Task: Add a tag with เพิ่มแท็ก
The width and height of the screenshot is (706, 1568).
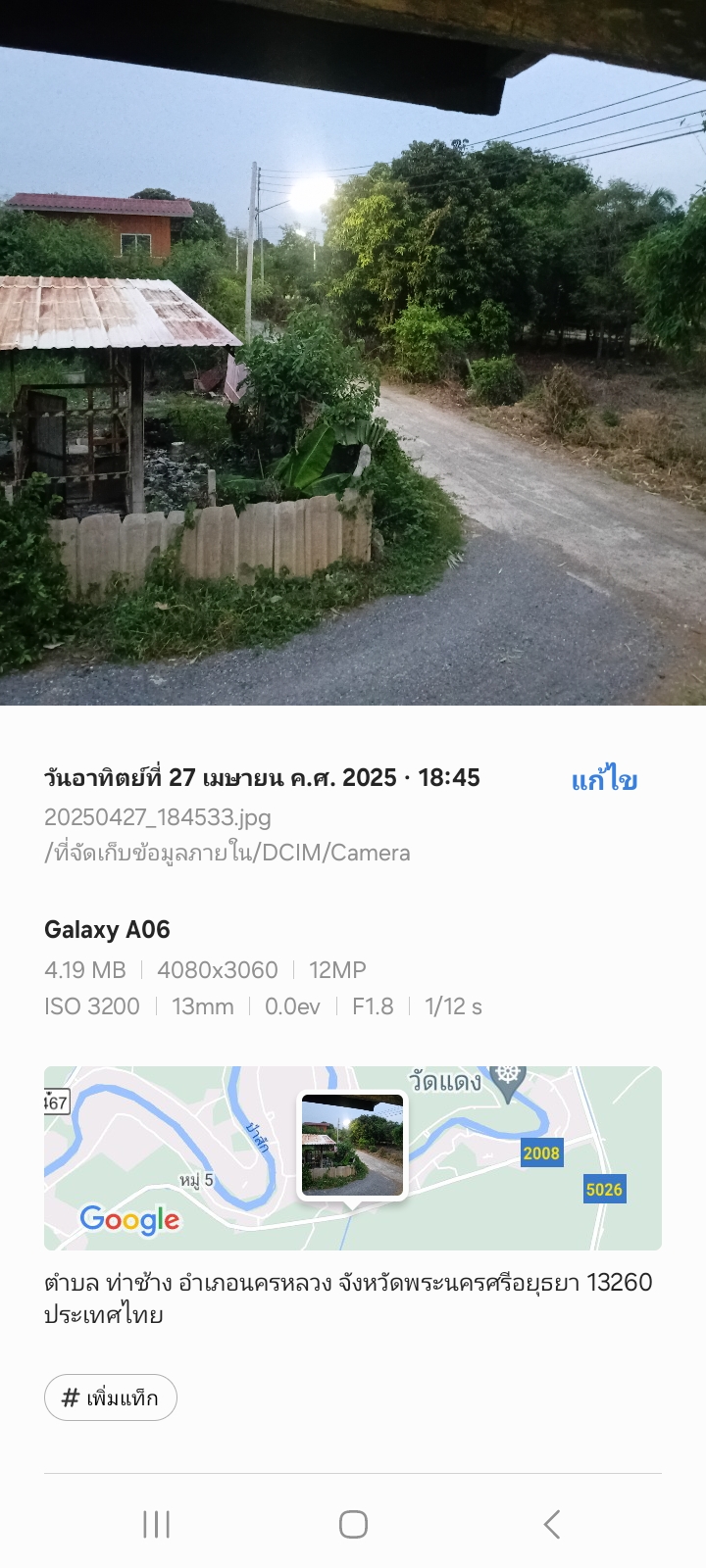Action: (x=111, y=1397)
